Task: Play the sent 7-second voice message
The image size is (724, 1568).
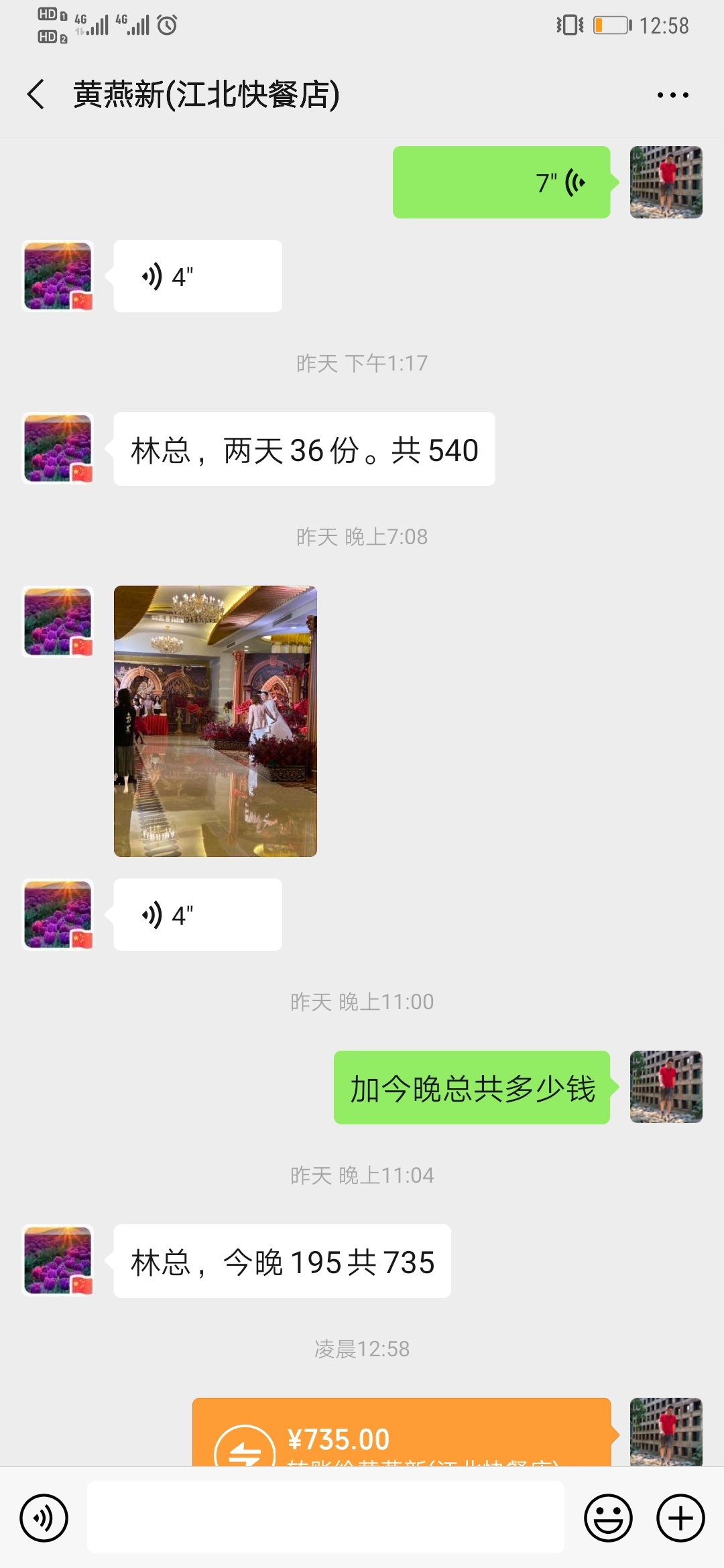Action: tap(501, 182)
